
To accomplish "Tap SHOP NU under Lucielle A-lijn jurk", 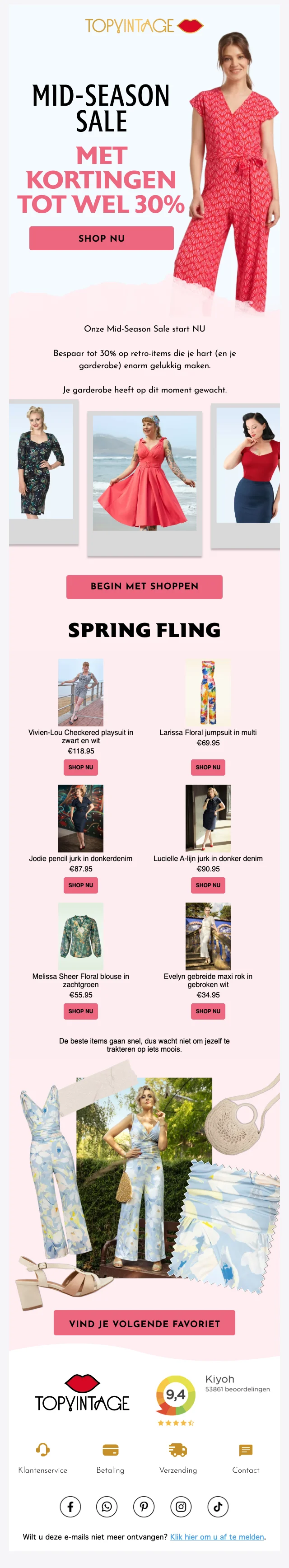I will 208,885.
